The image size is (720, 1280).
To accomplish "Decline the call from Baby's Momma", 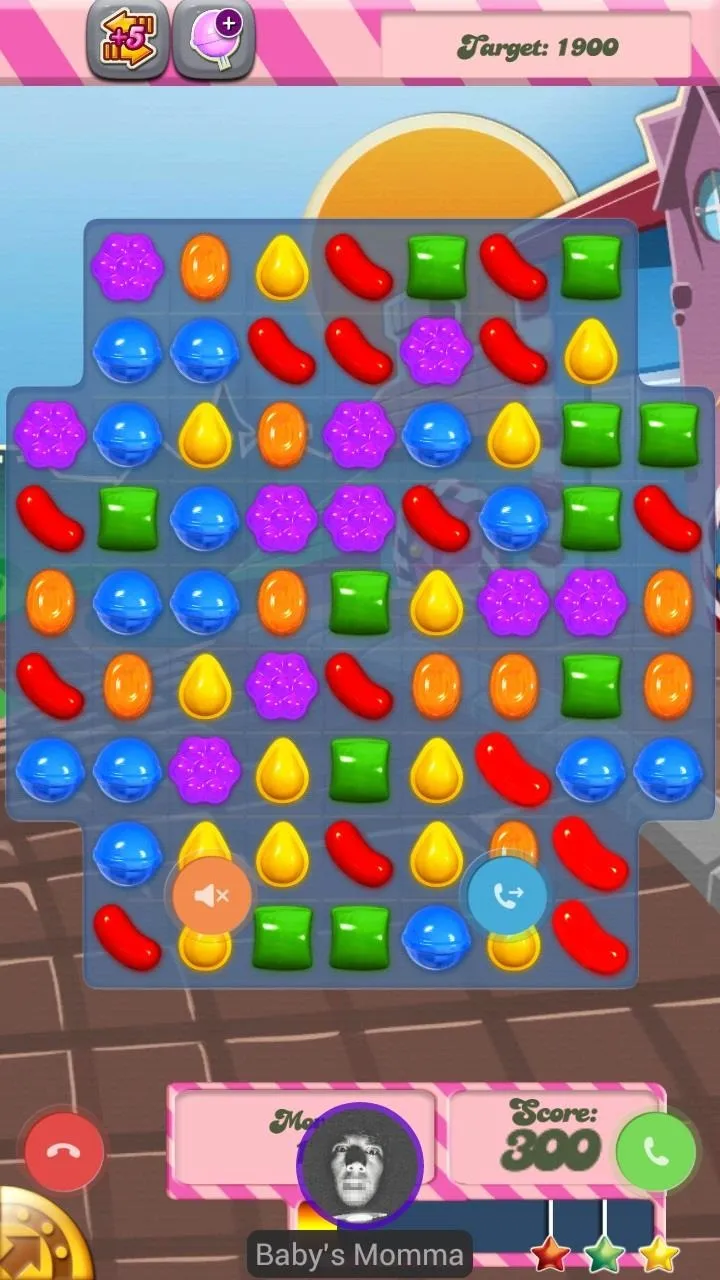I will [x=65, y=1152].
